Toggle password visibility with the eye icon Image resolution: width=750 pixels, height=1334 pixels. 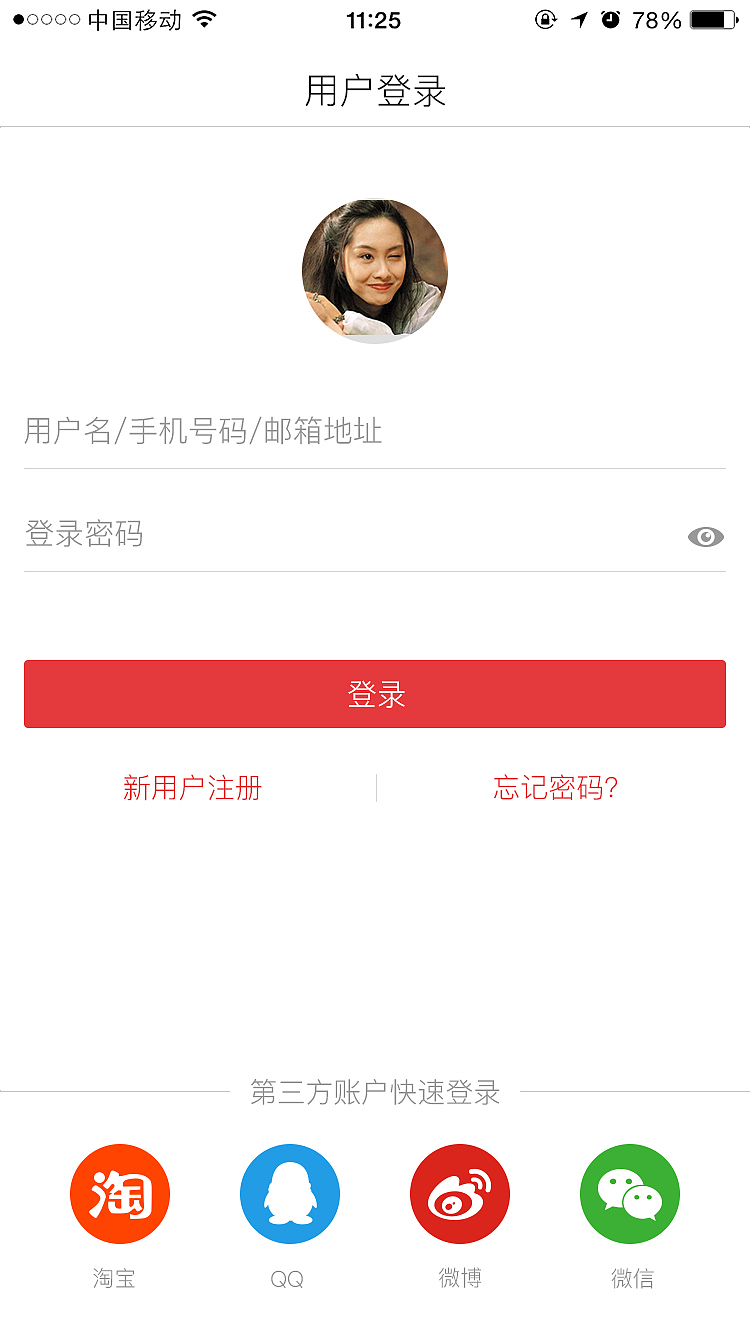[706, 536]
